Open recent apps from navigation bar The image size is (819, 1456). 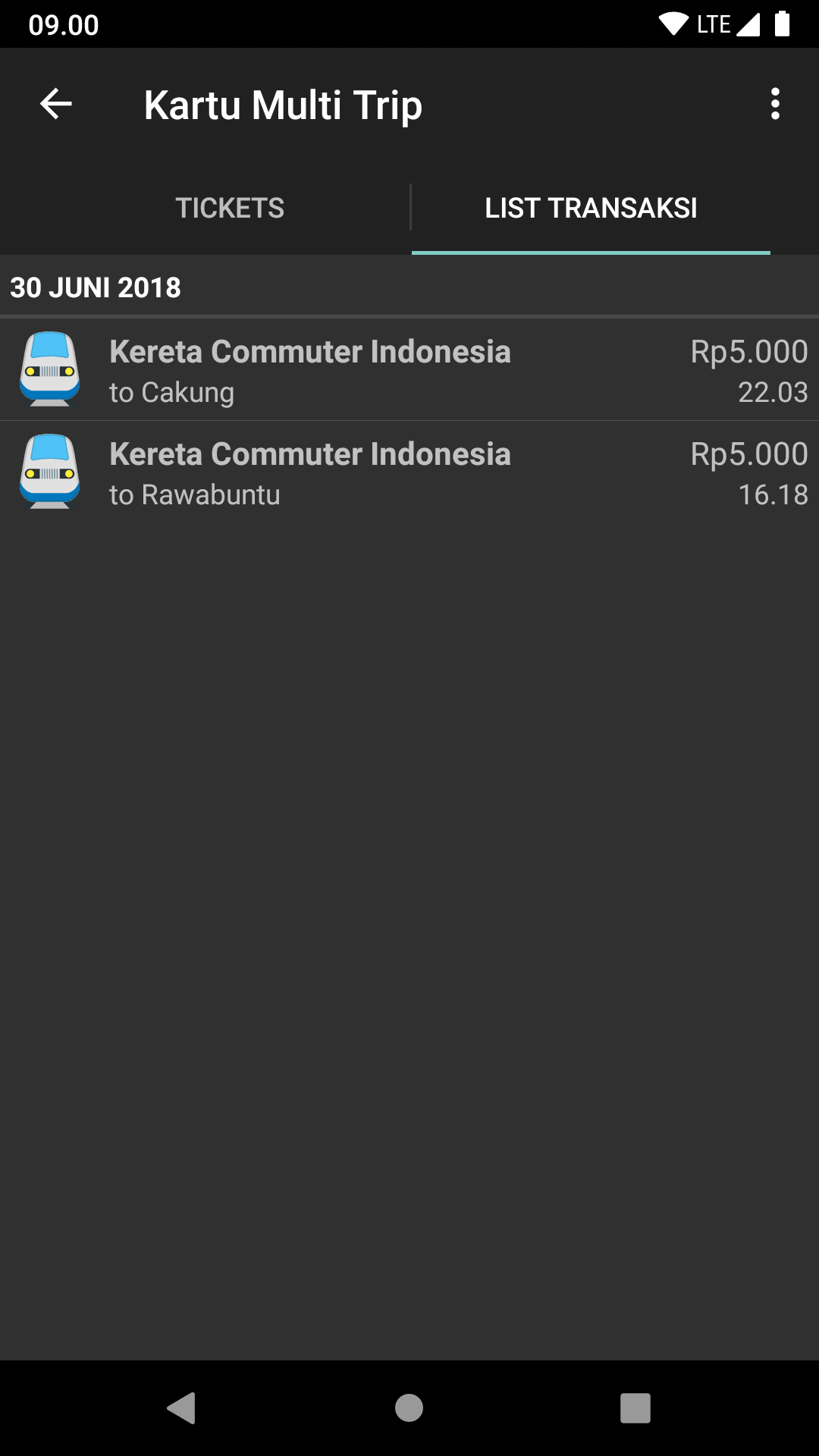click(x=635, y=1408)
